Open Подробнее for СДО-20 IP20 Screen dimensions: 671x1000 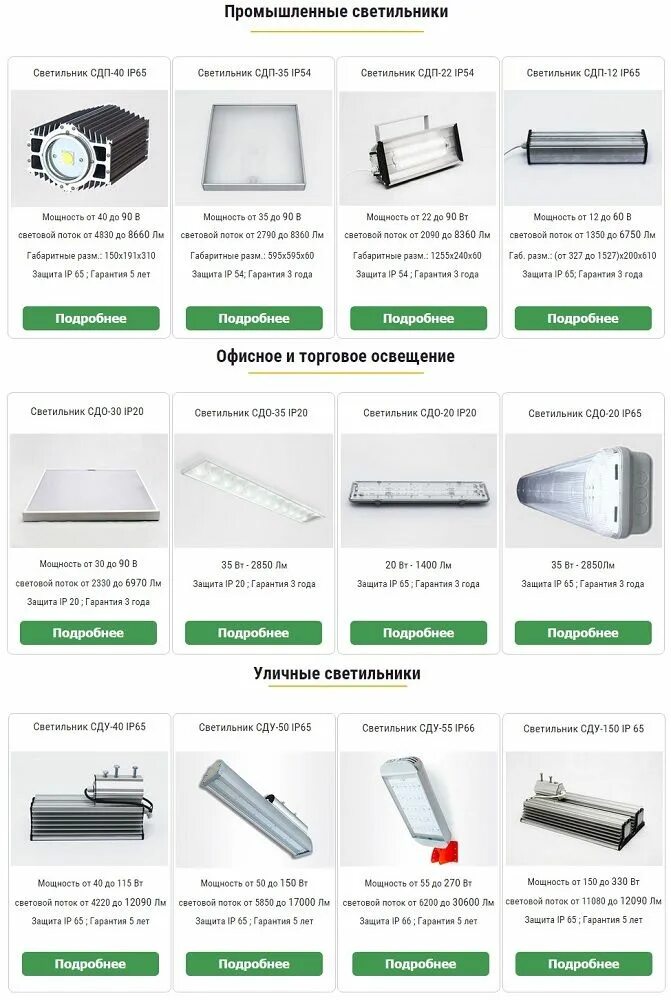coord(418,633)
